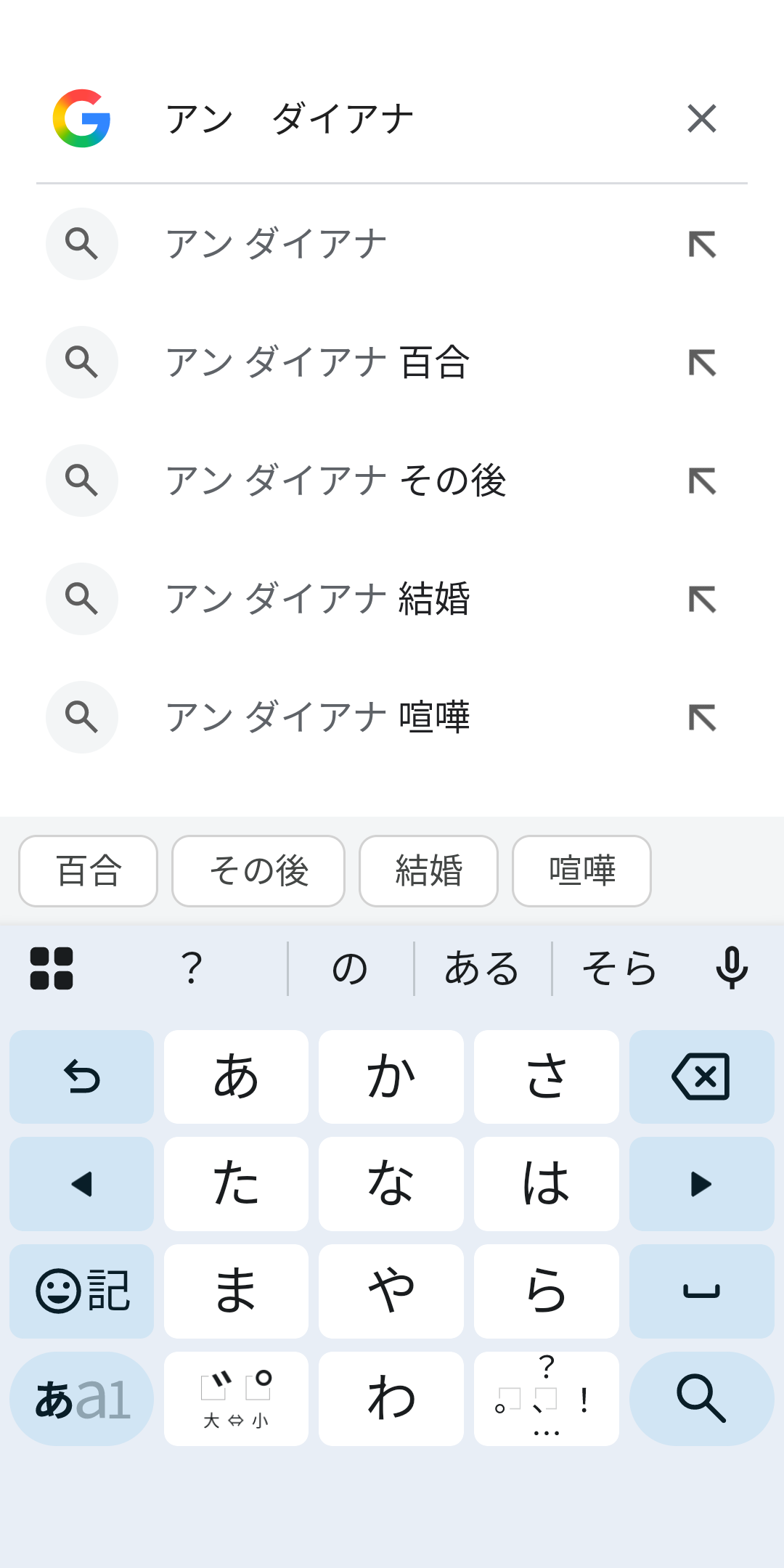This screenshot has height=1568, width=784.
Task: Hit the backspace key on the keyboard
Action: click(x=701, y=1077)
